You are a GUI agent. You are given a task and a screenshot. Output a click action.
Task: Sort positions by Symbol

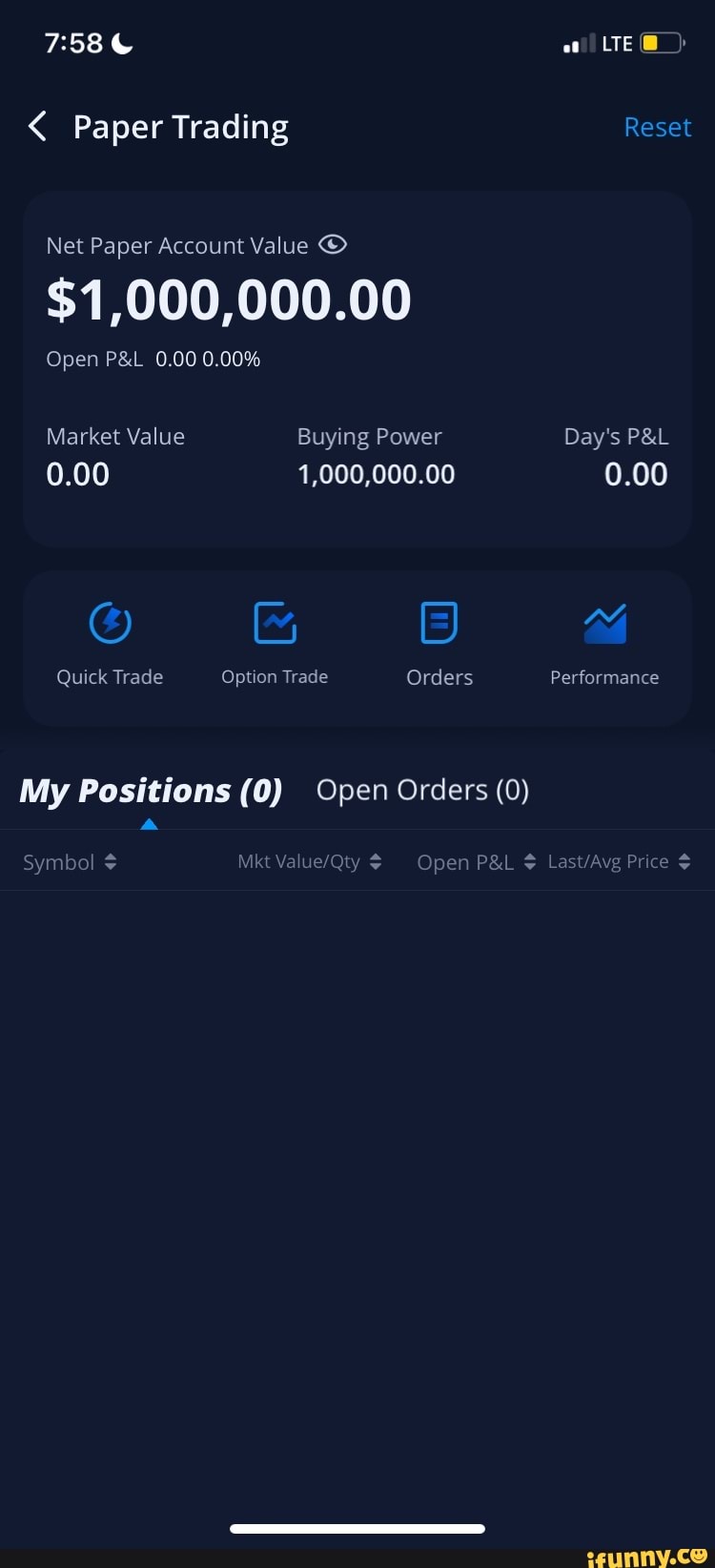coord(70,862)
